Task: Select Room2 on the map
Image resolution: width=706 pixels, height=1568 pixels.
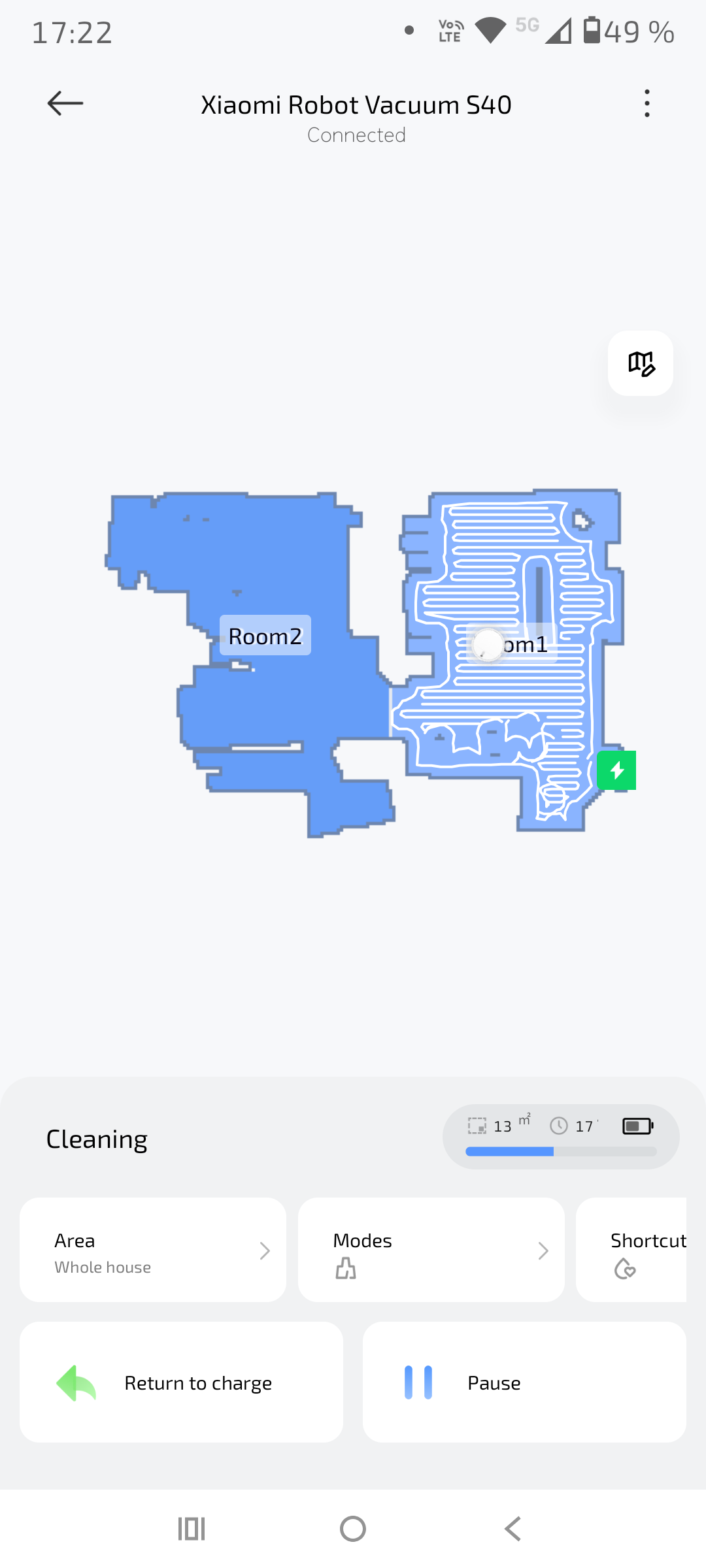Action: pos(265,636)
